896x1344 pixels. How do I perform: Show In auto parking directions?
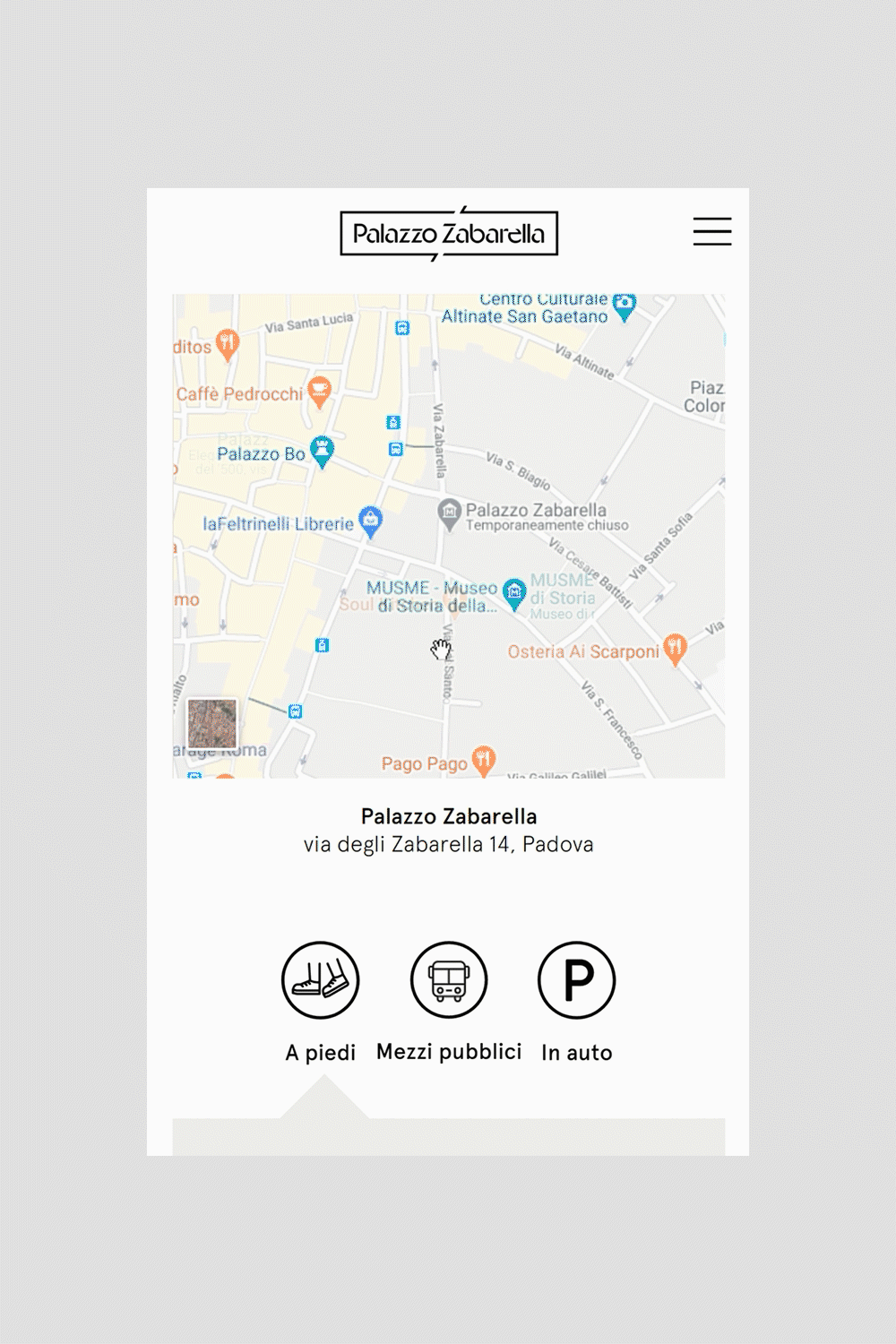tap(576, 980)
